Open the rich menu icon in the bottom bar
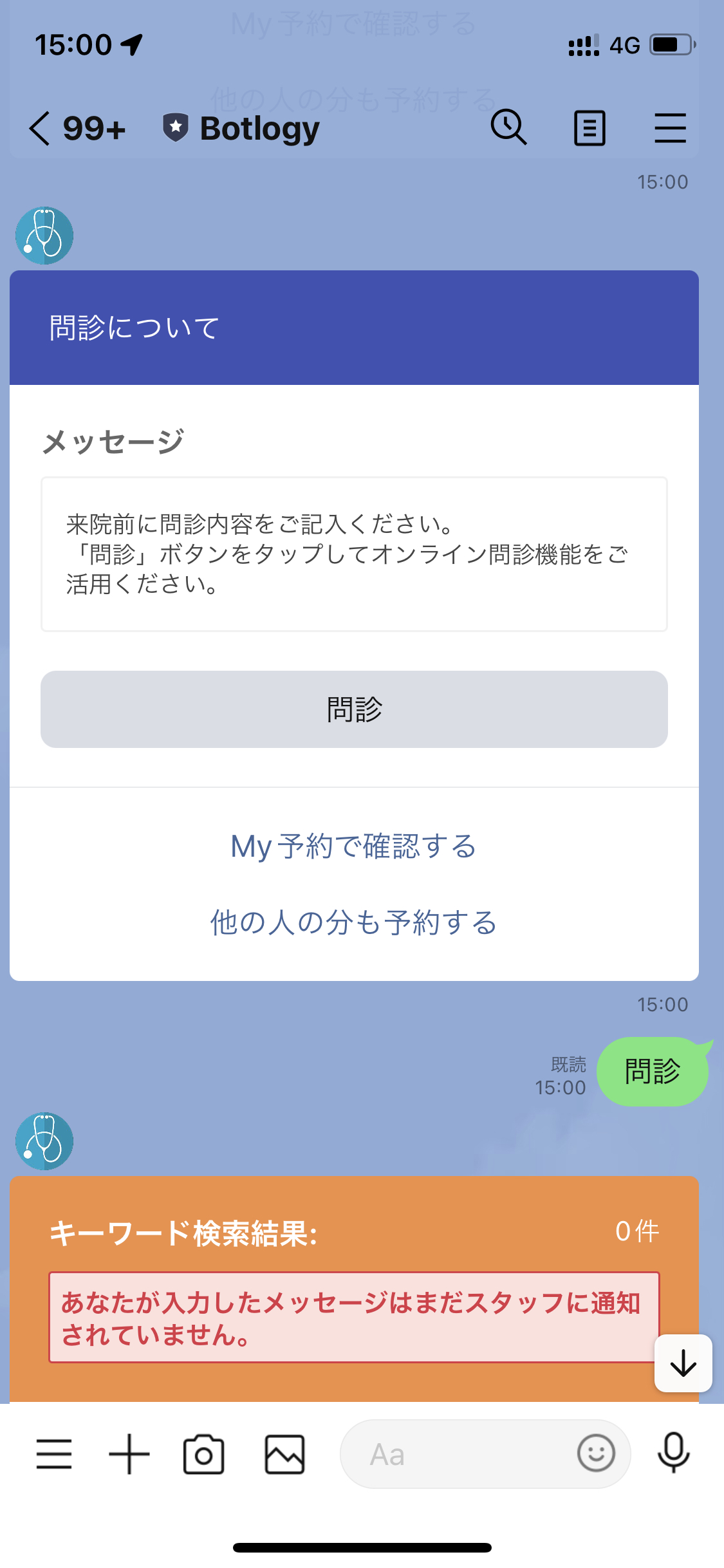This screenshot has height=1568, width=724. click(x=54, y=1454)
